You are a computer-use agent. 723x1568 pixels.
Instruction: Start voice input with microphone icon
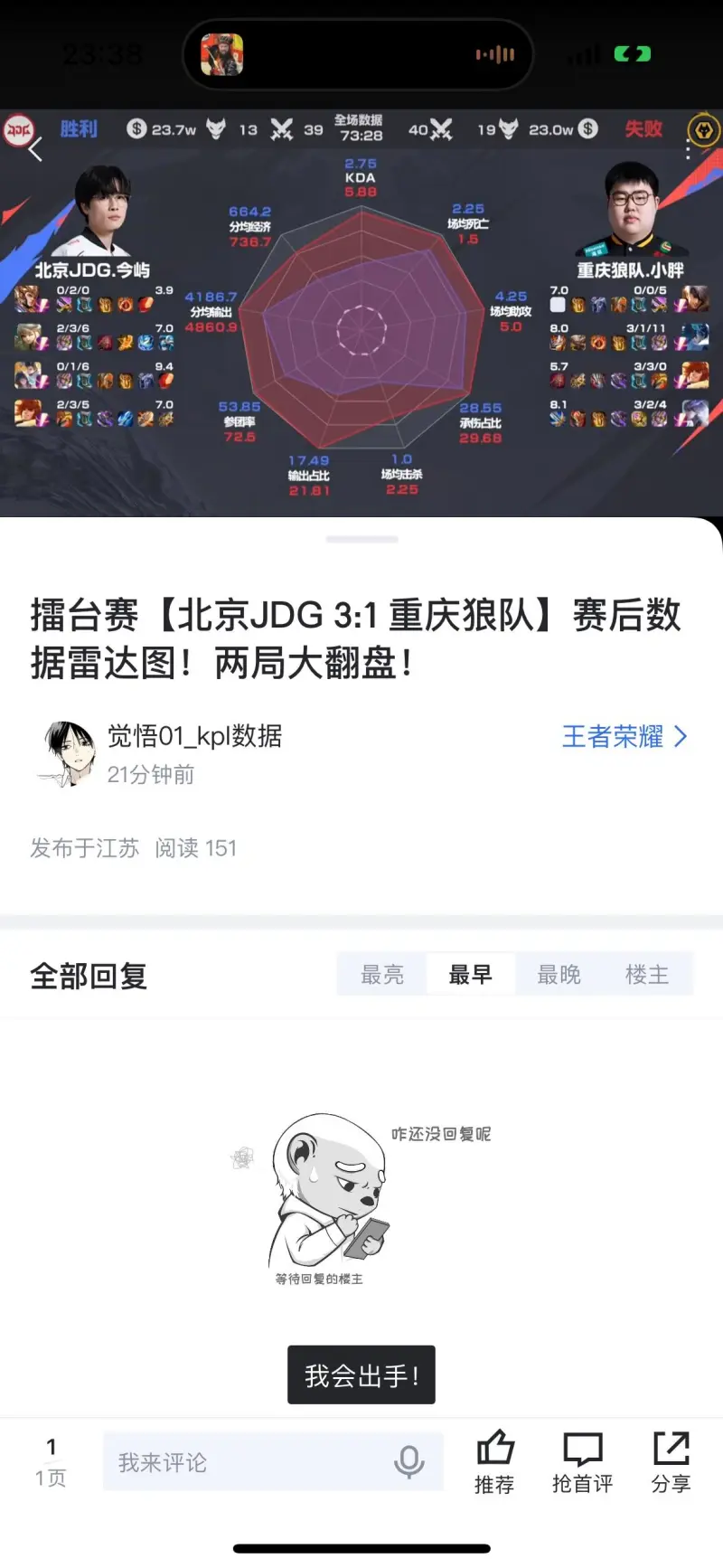pos(409,1461)
